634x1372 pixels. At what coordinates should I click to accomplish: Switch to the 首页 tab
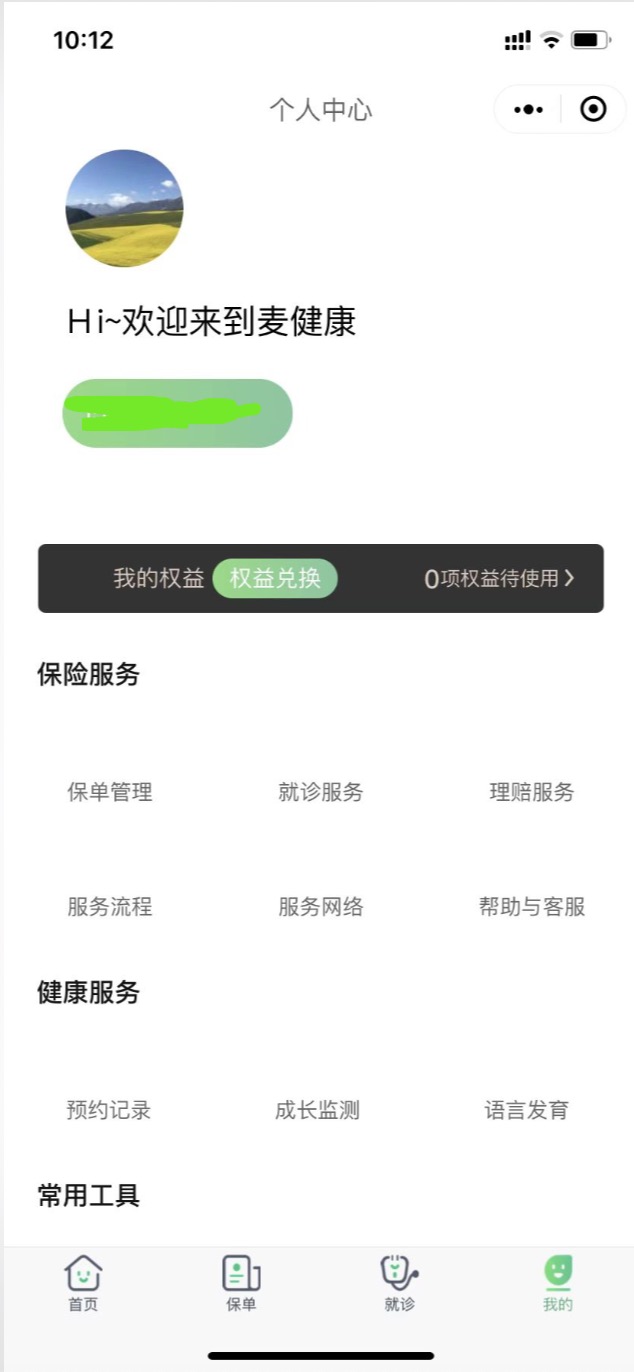[x=83, y=1283]
